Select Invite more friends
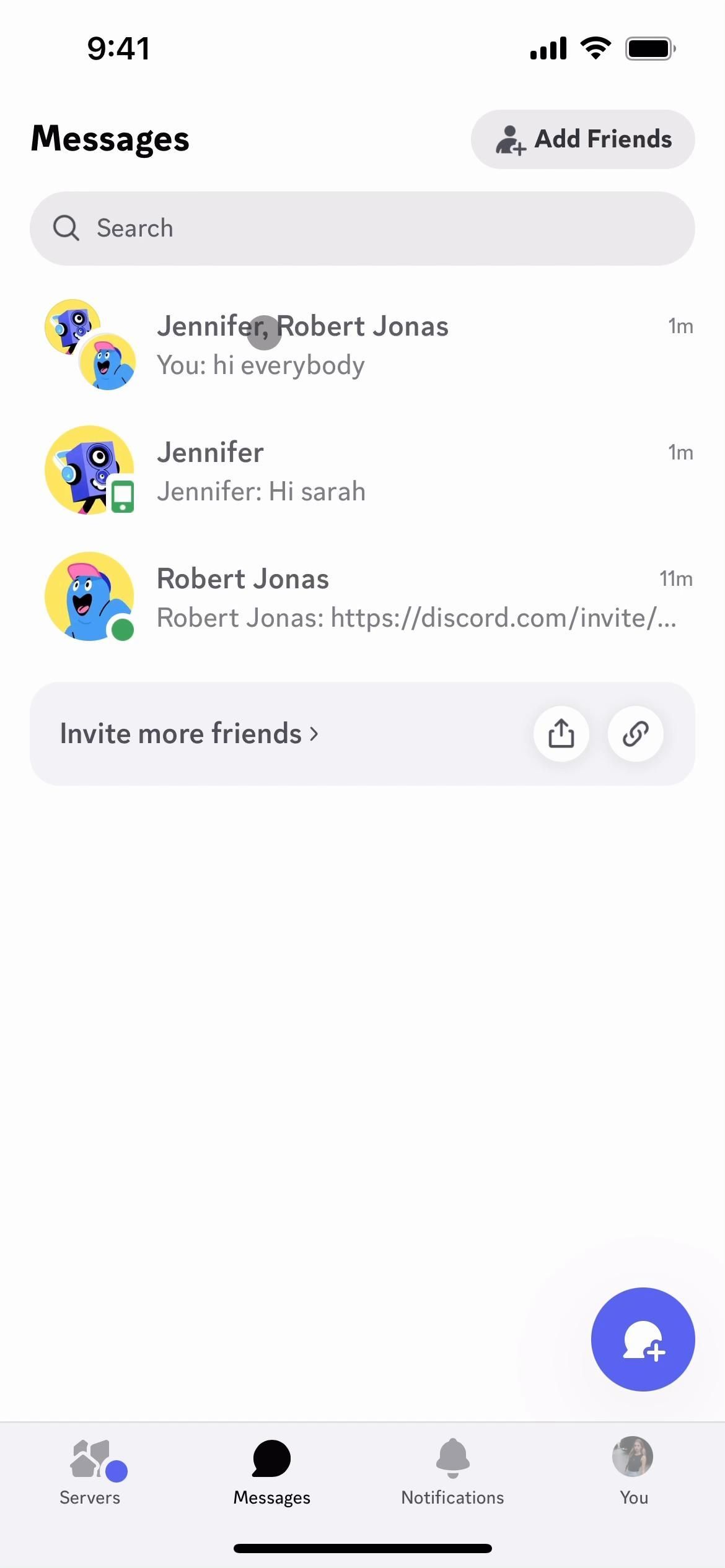Screen dimensions: 725x1568 189,734
